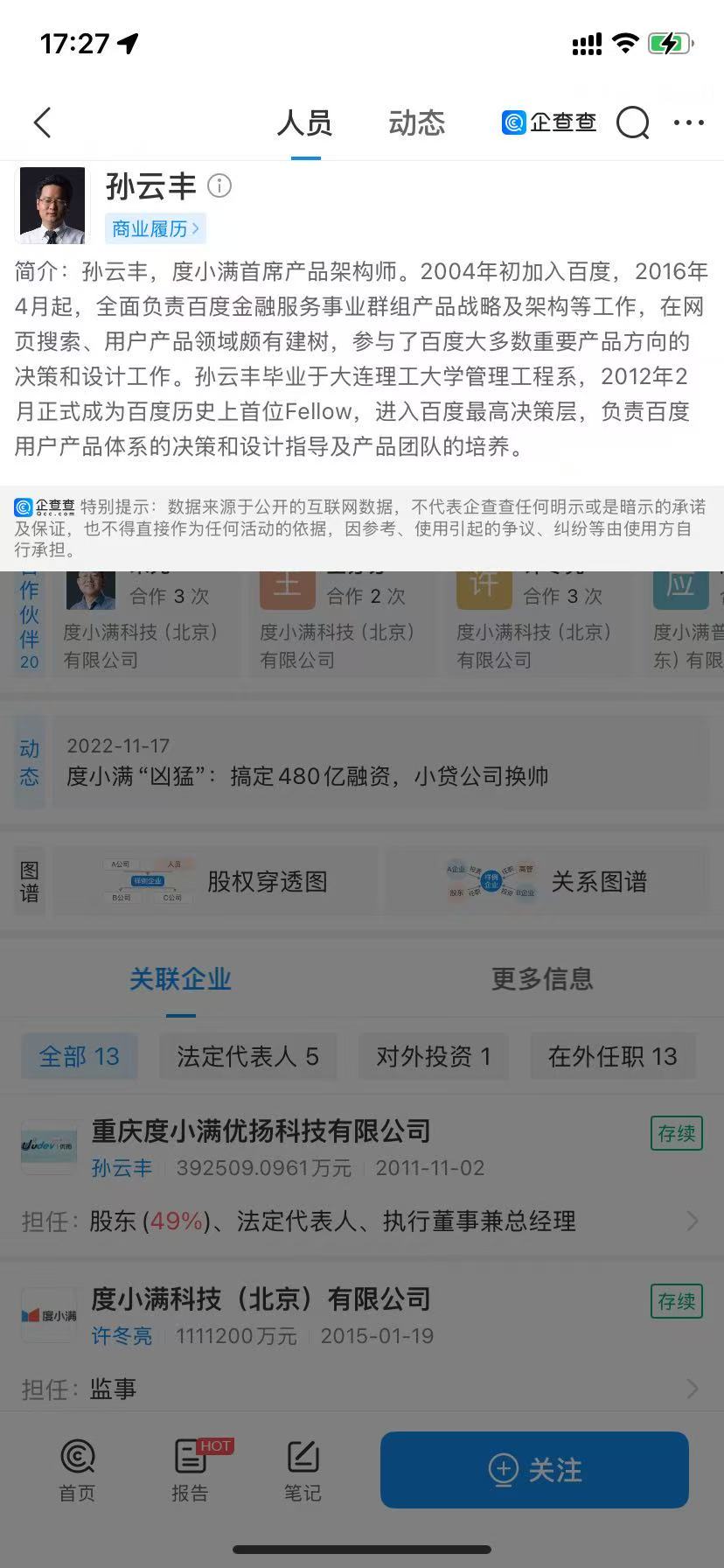Screen dimensions: 724x1568
Task: Filter by 对外投资 1
Action: pos(433,1057)
